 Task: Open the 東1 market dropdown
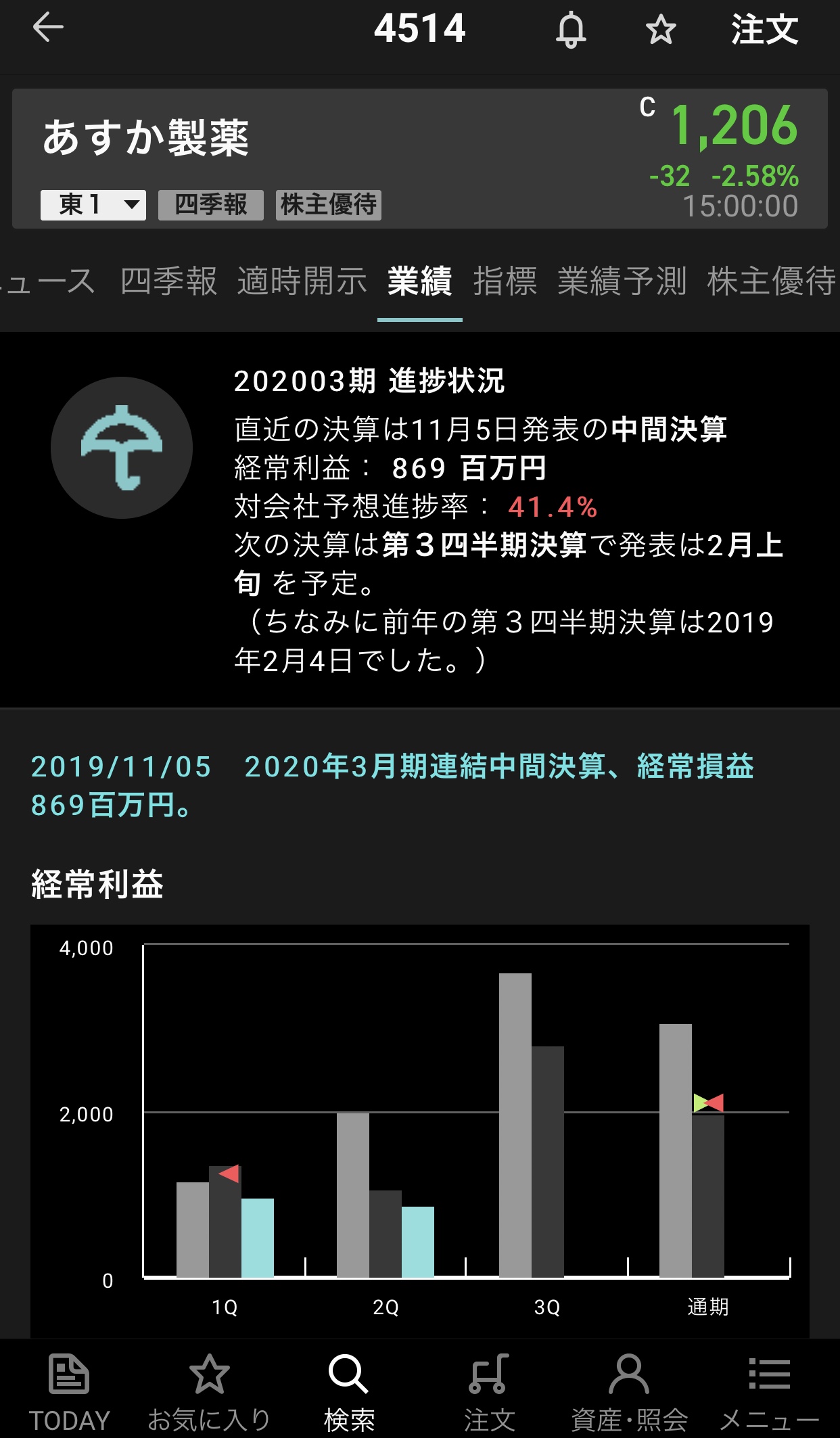pos(93,204)
